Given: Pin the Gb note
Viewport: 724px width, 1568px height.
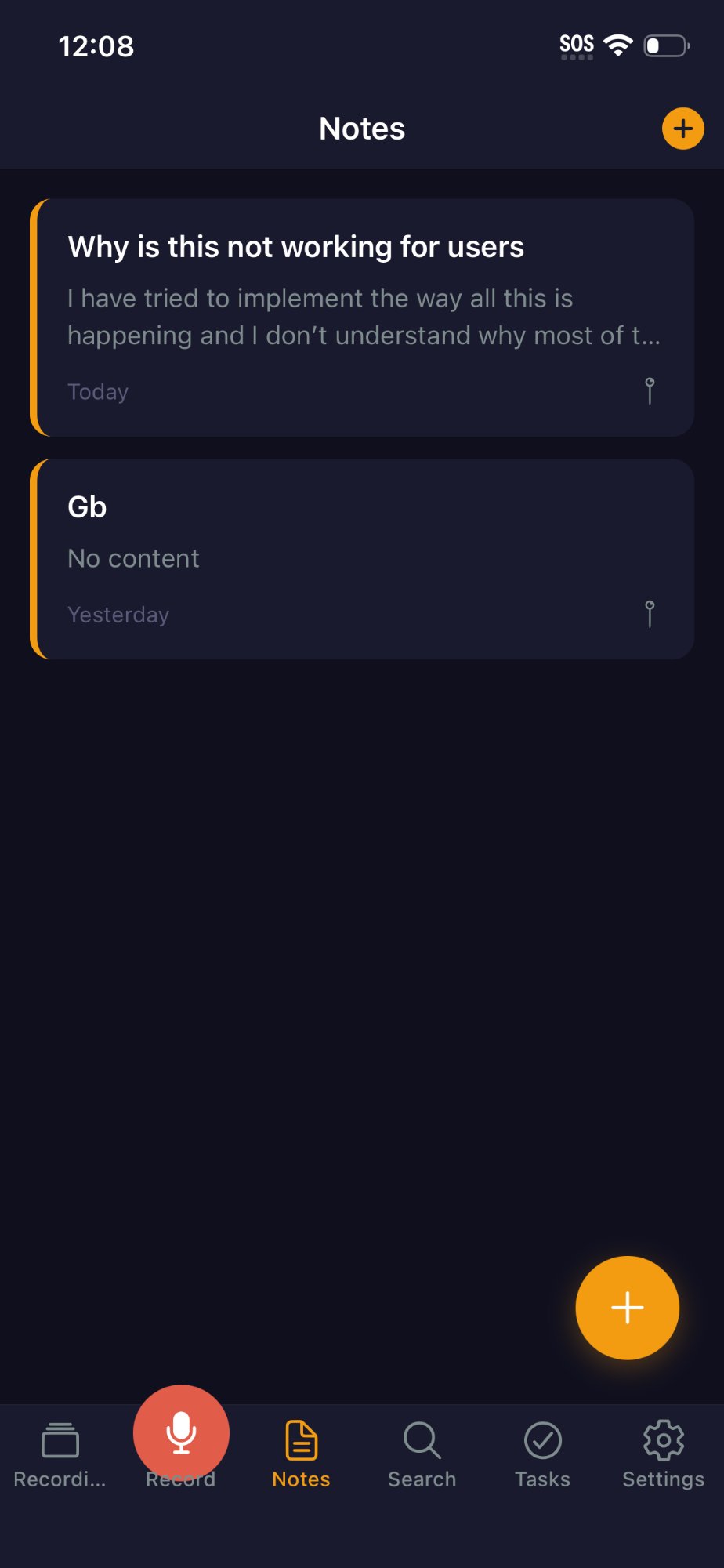Looking at the screenshot, I should point(650,614).
